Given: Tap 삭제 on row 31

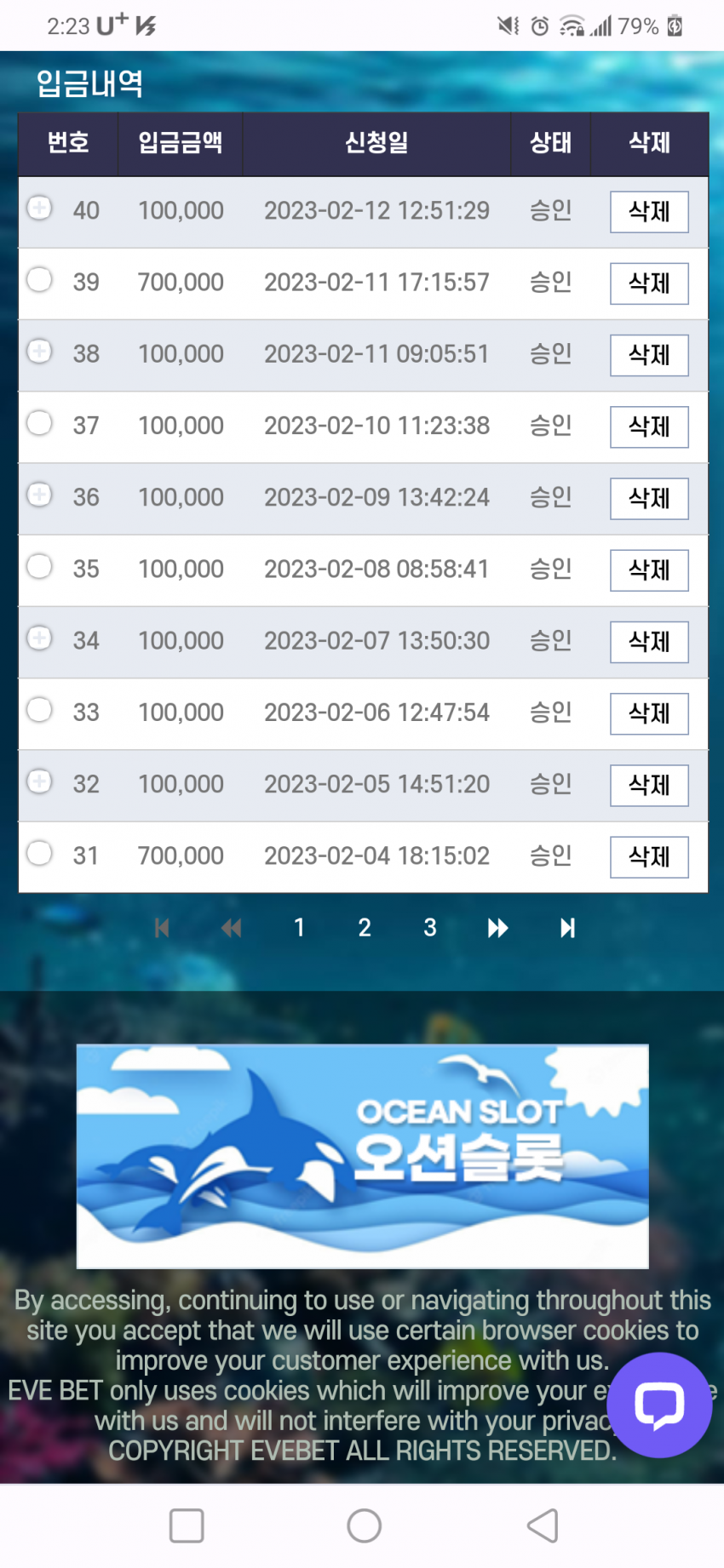Looking at the screenshot, I should tap(649, 856).
